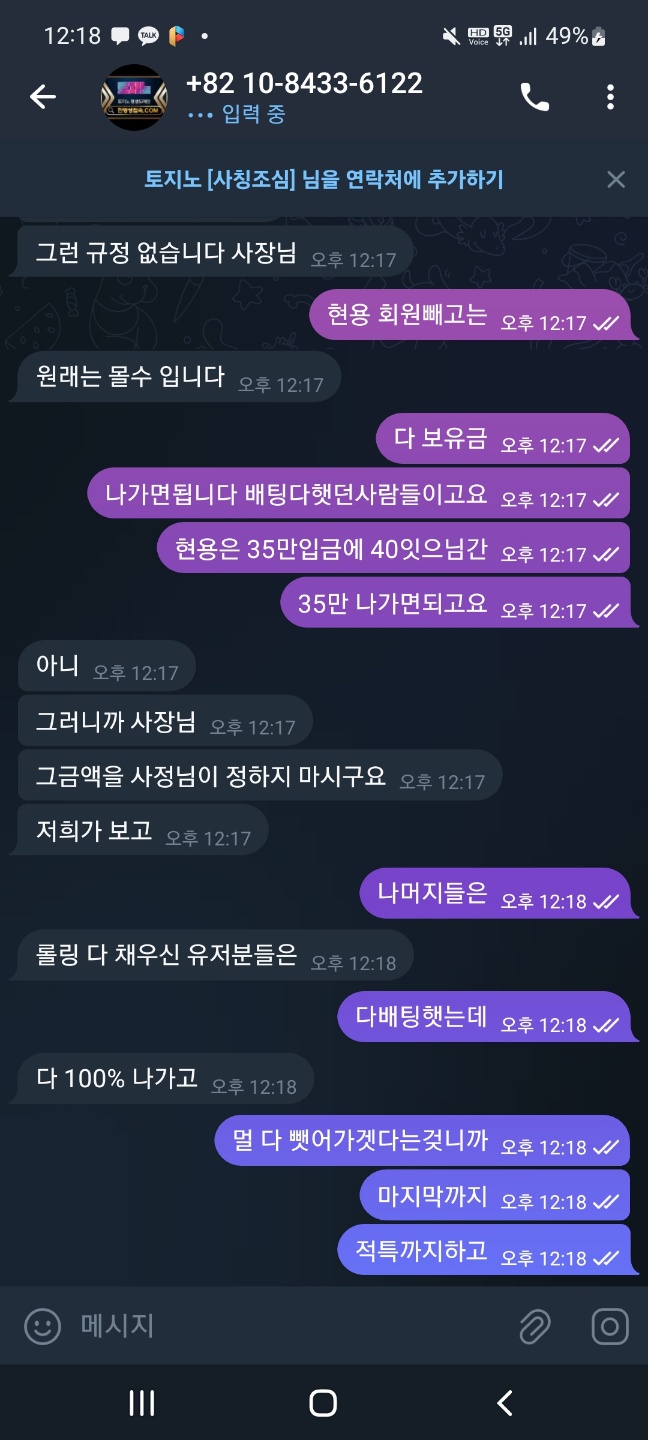Go back from this chat
This screenshot has width=648, height=1440.
(x=42, y=97)
